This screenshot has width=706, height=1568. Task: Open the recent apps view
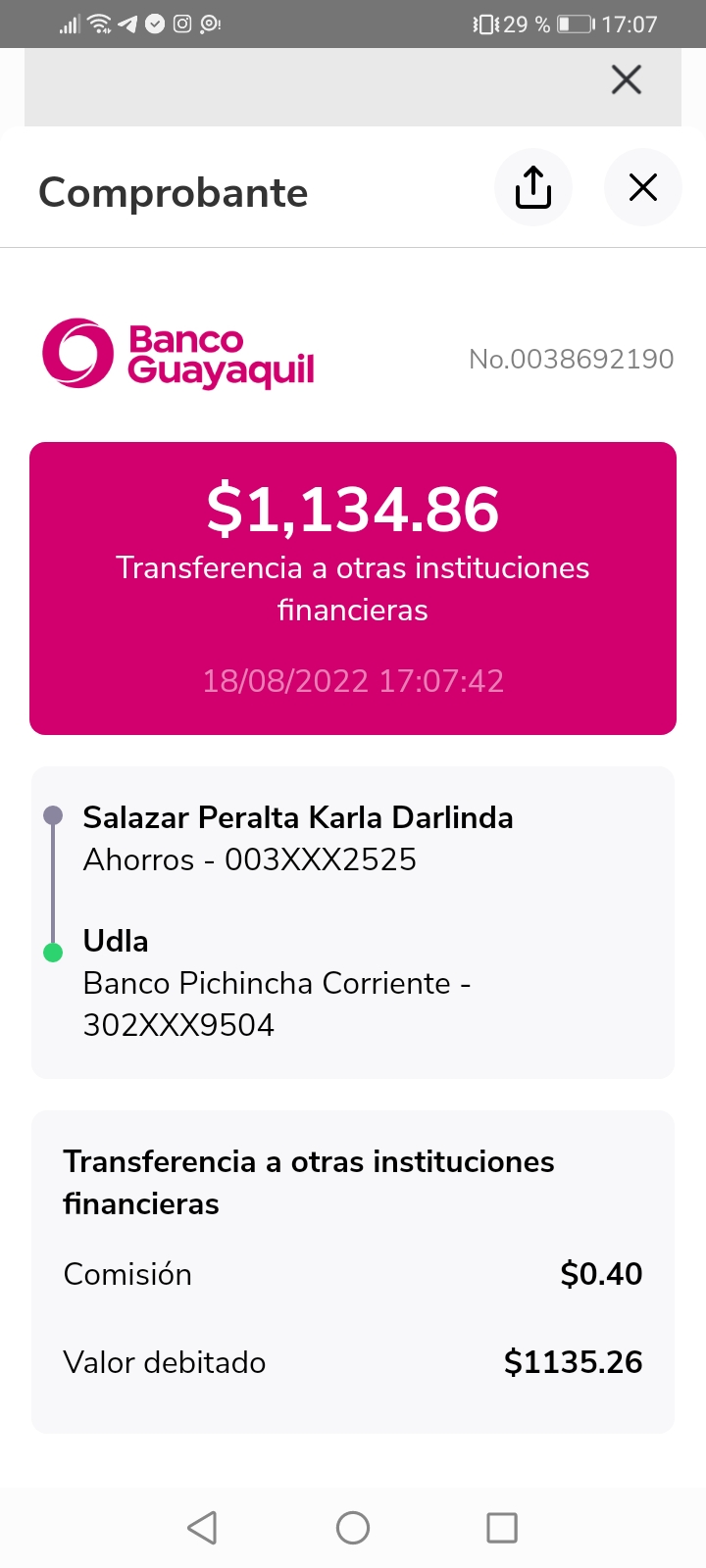pyautogui.click(x=502, y=1527)
